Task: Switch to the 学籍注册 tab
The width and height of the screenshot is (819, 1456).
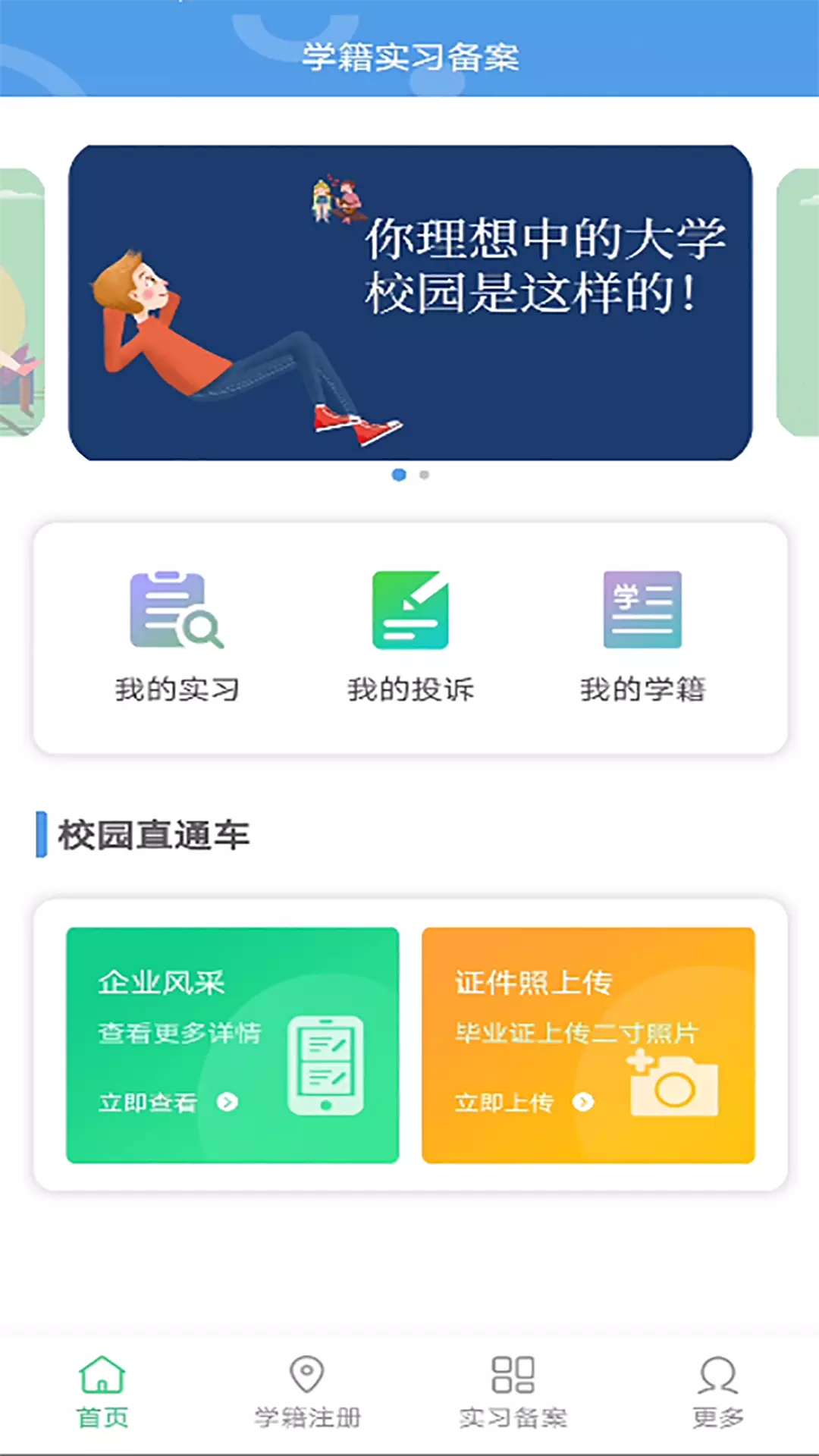Action: point(307,1392)
